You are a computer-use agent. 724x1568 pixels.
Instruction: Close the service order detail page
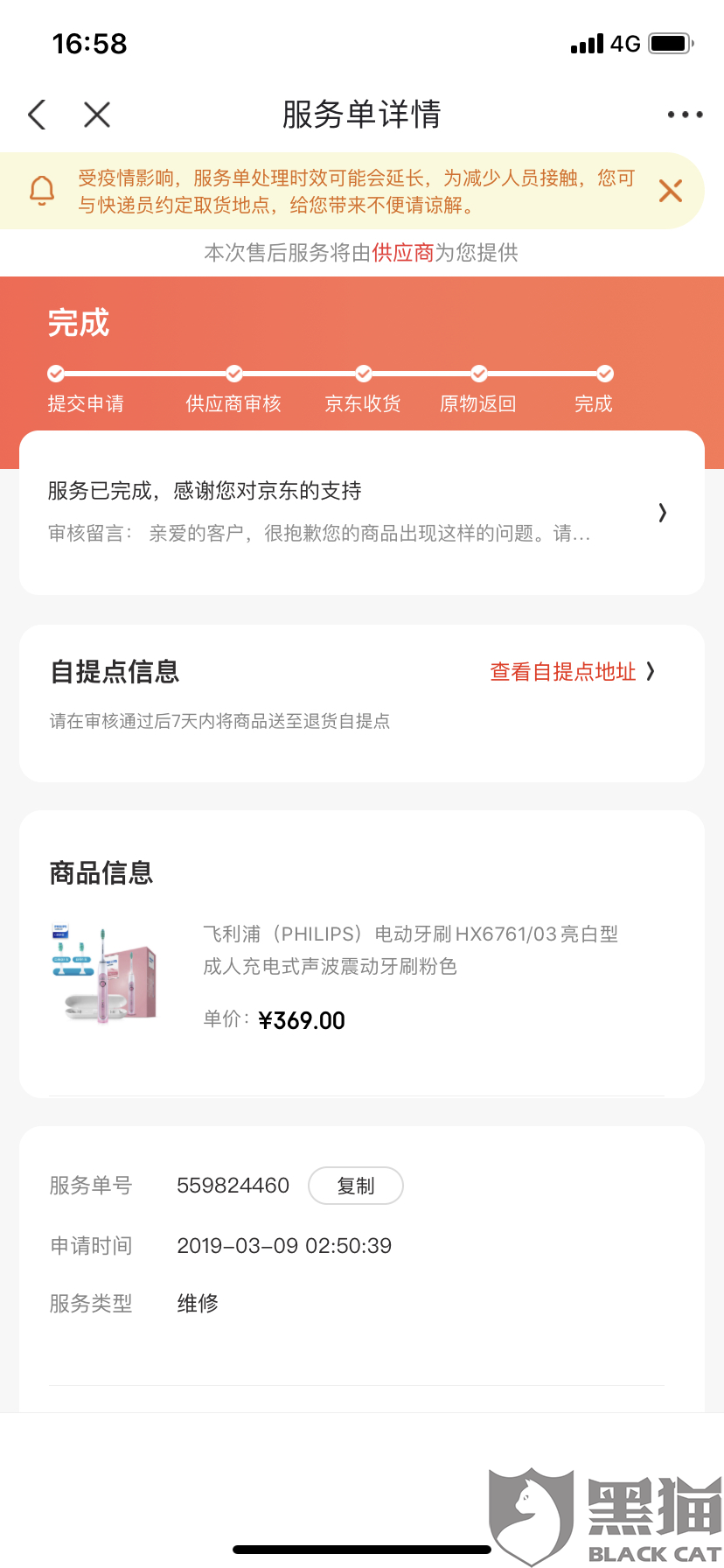coord(97,115)
